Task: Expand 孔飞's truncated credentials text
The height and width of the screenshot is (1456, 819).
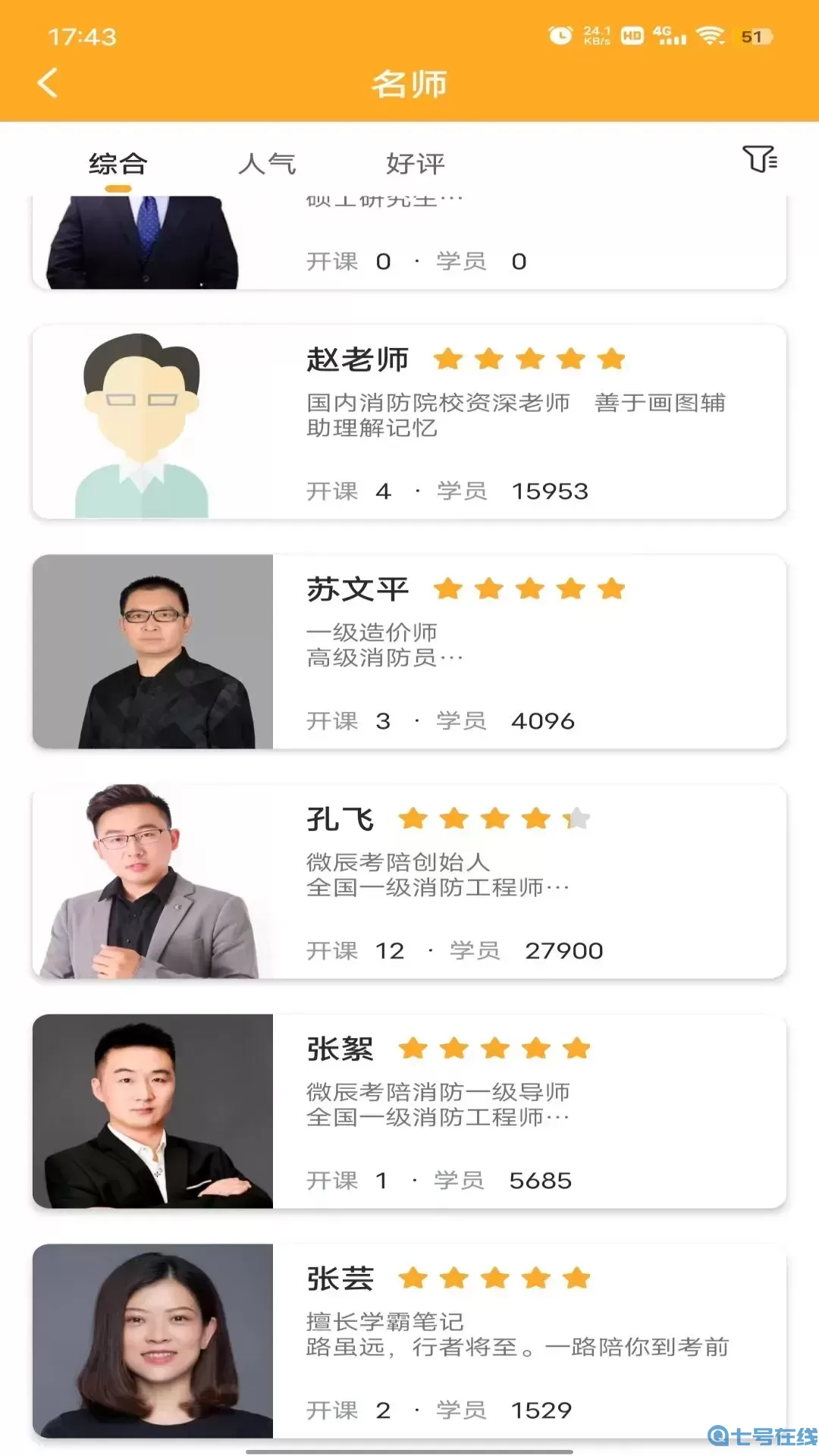Action: point(531,886)
